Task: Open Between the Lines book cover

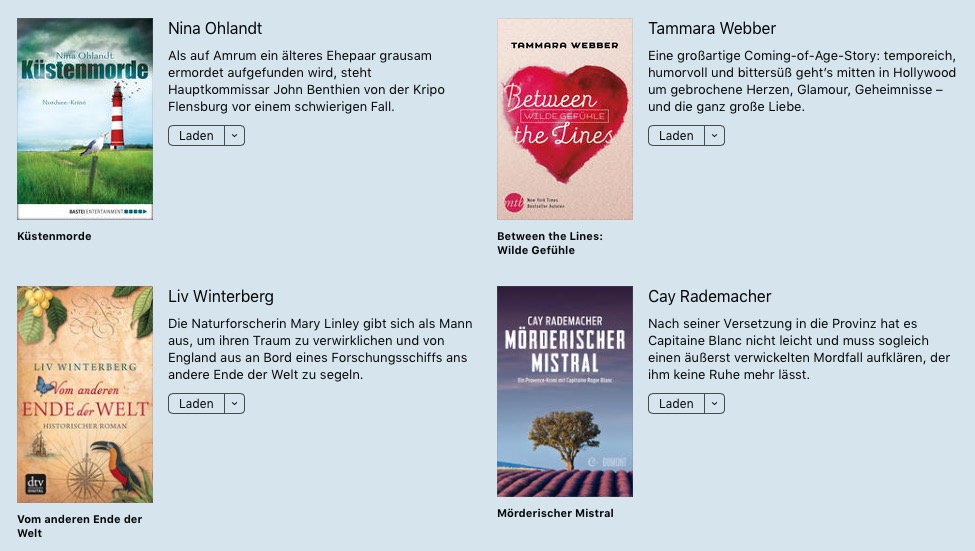Action: click(x=565, y=119)
